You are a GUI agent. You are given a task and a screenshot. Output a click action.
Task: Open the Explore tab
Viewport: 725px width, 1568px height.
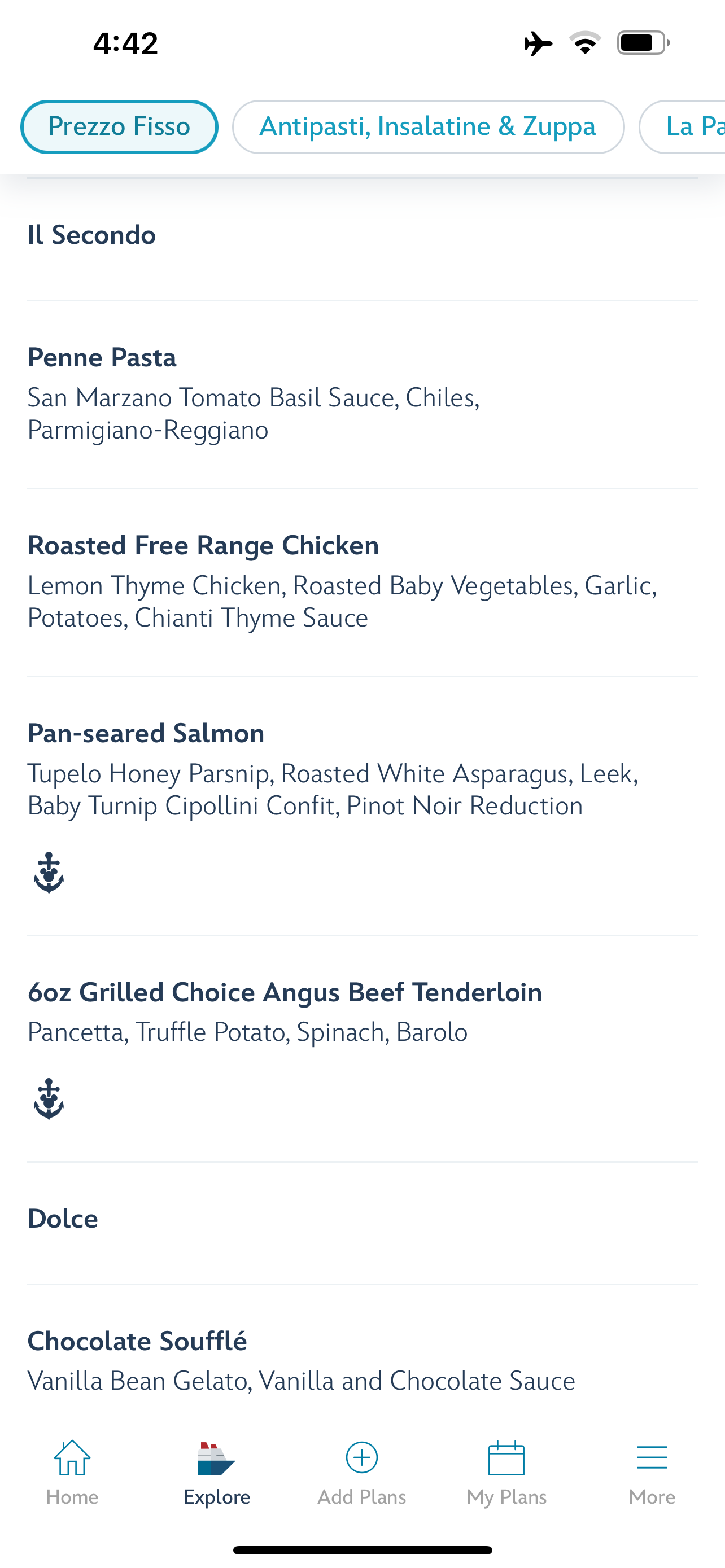pyautogui.click(x=217, y=1473)
